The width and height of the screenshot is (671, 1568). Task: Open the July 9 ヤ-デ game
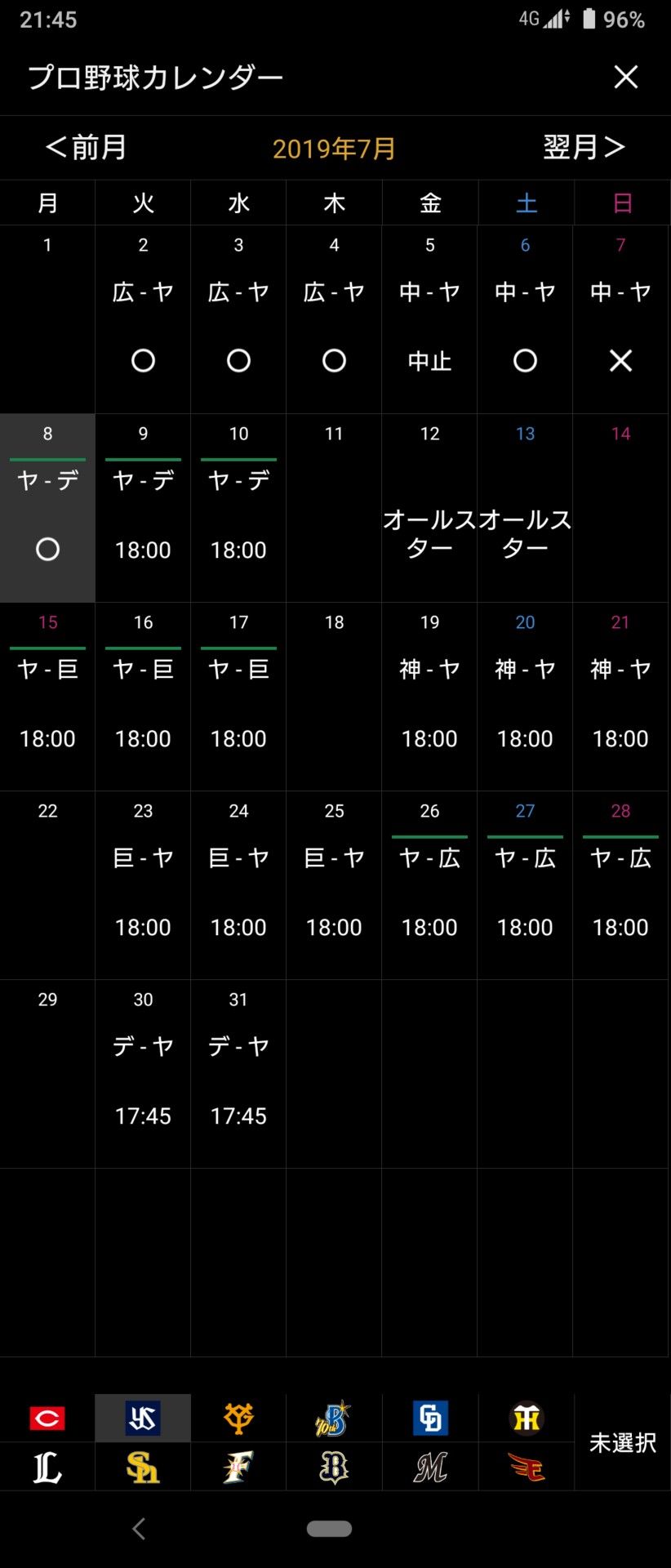point(143,508)
